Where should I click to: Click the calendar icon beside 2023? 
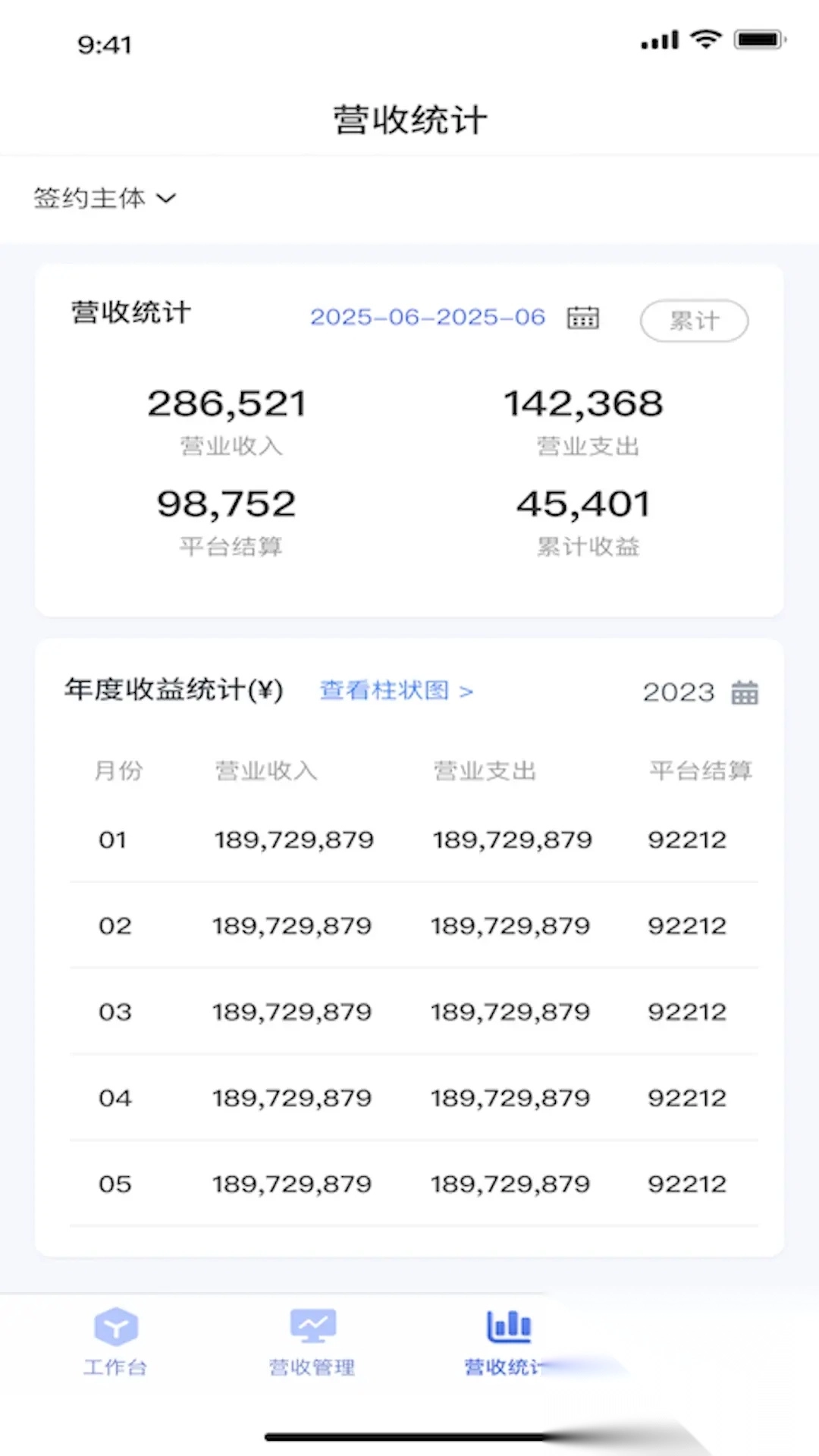[x=745, y=691]
